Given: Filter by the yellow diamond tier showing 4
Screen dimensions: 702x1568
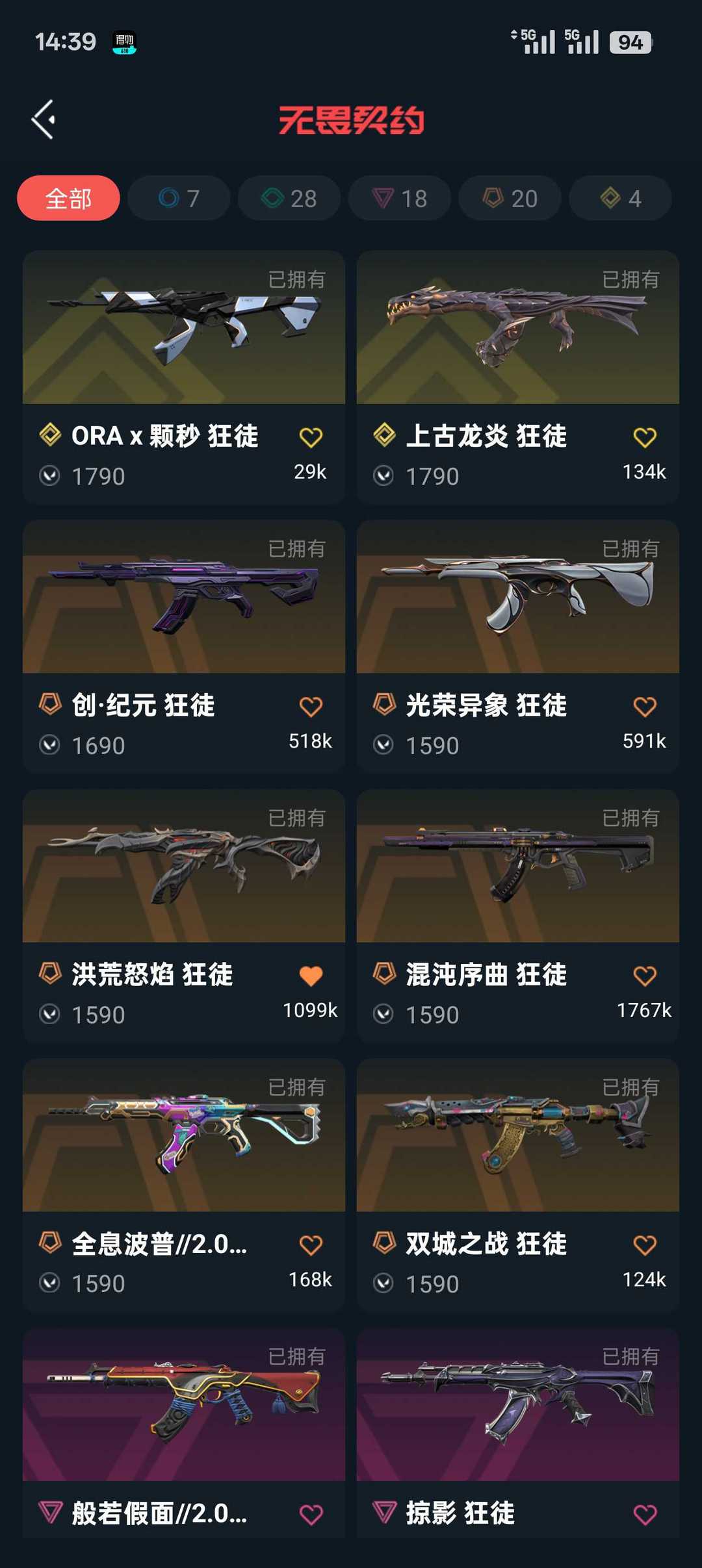Looking at the screenshot, I should 620,198.
